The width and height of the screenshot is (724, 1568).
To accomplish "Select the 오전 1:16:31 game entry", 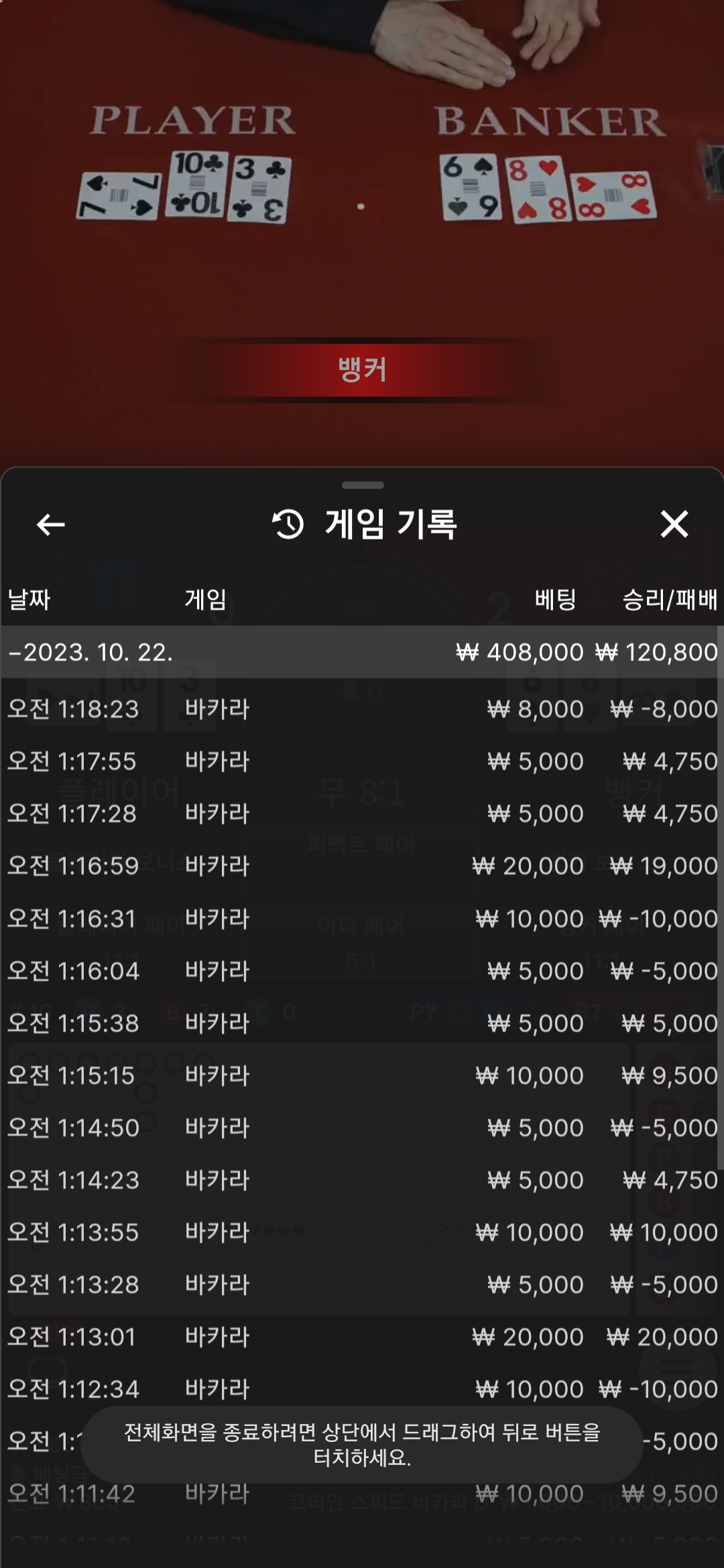I will [x=362, y=919].
